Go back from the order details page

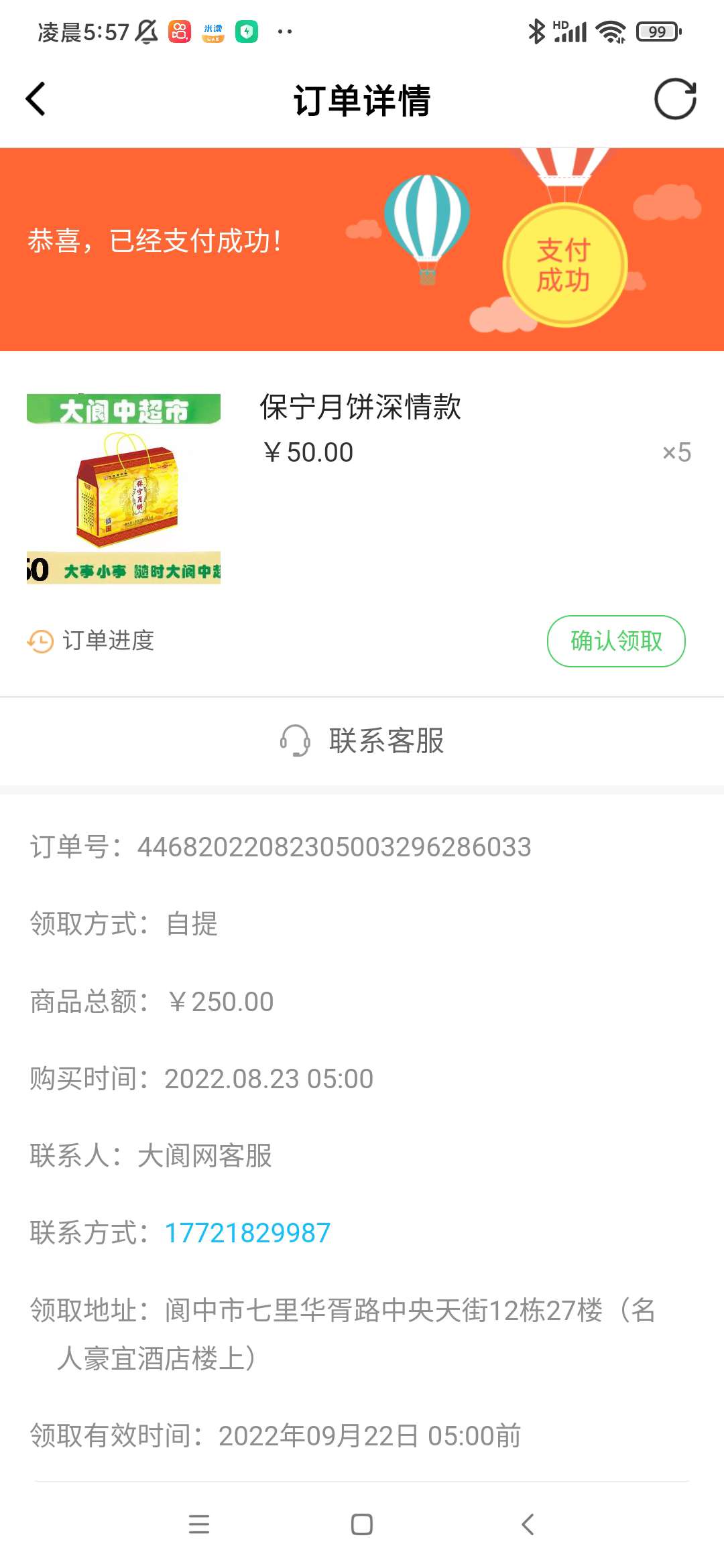coord(36,99)
